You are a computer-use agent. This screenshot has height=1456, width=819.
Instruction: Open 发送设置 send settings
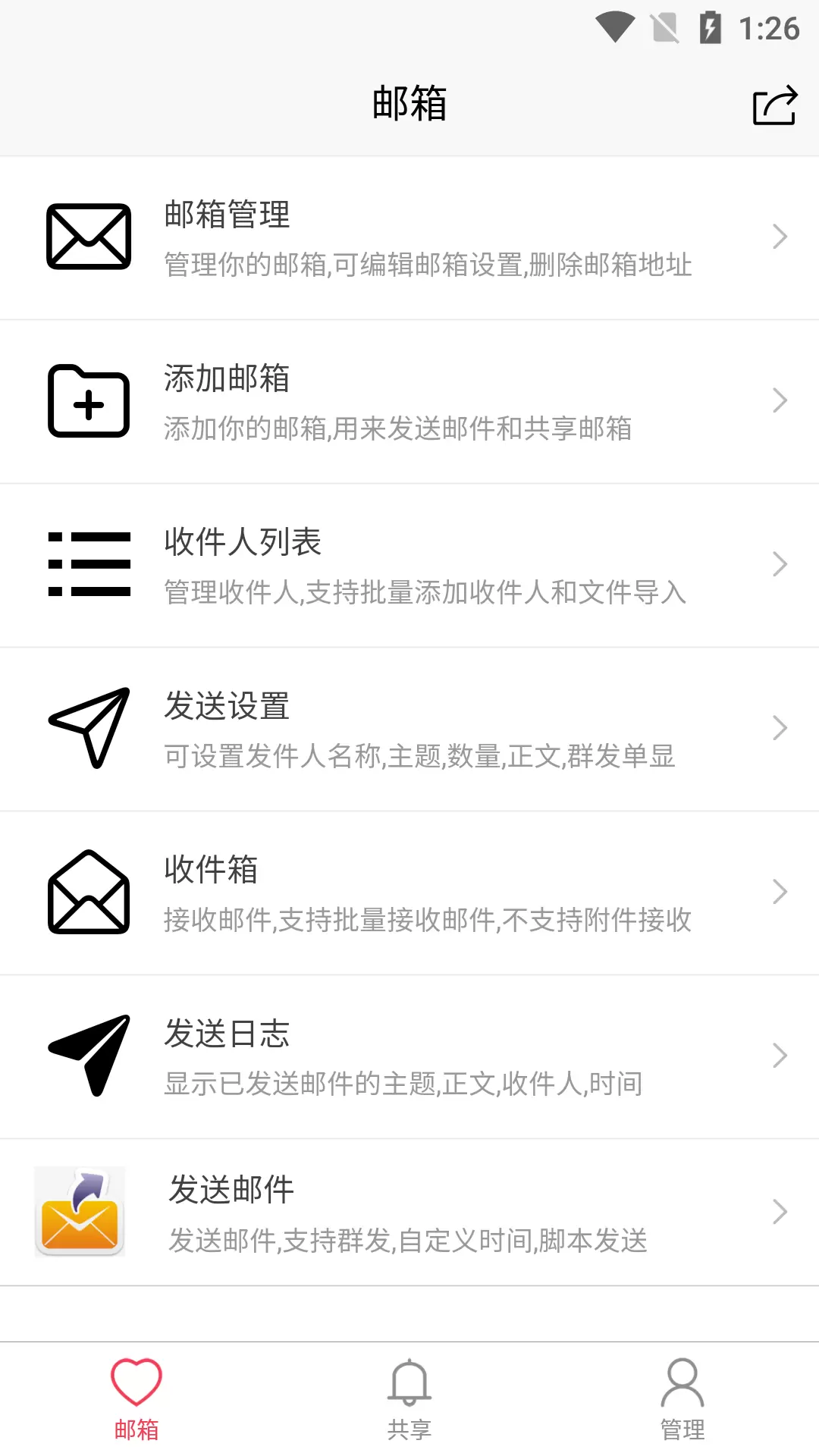click(409, 730)
